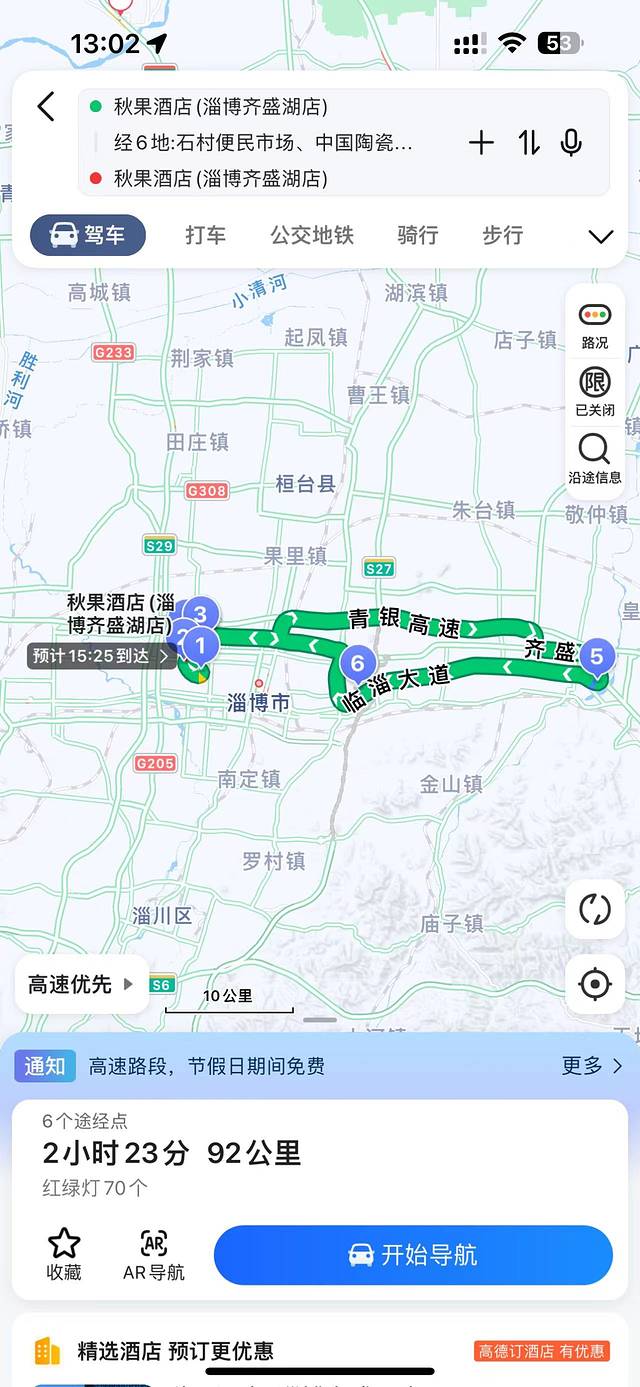The height and width of the screenshot is (1387, 640).
Task: Select the 骑行 tab
Action: click(x=417, y=235)
